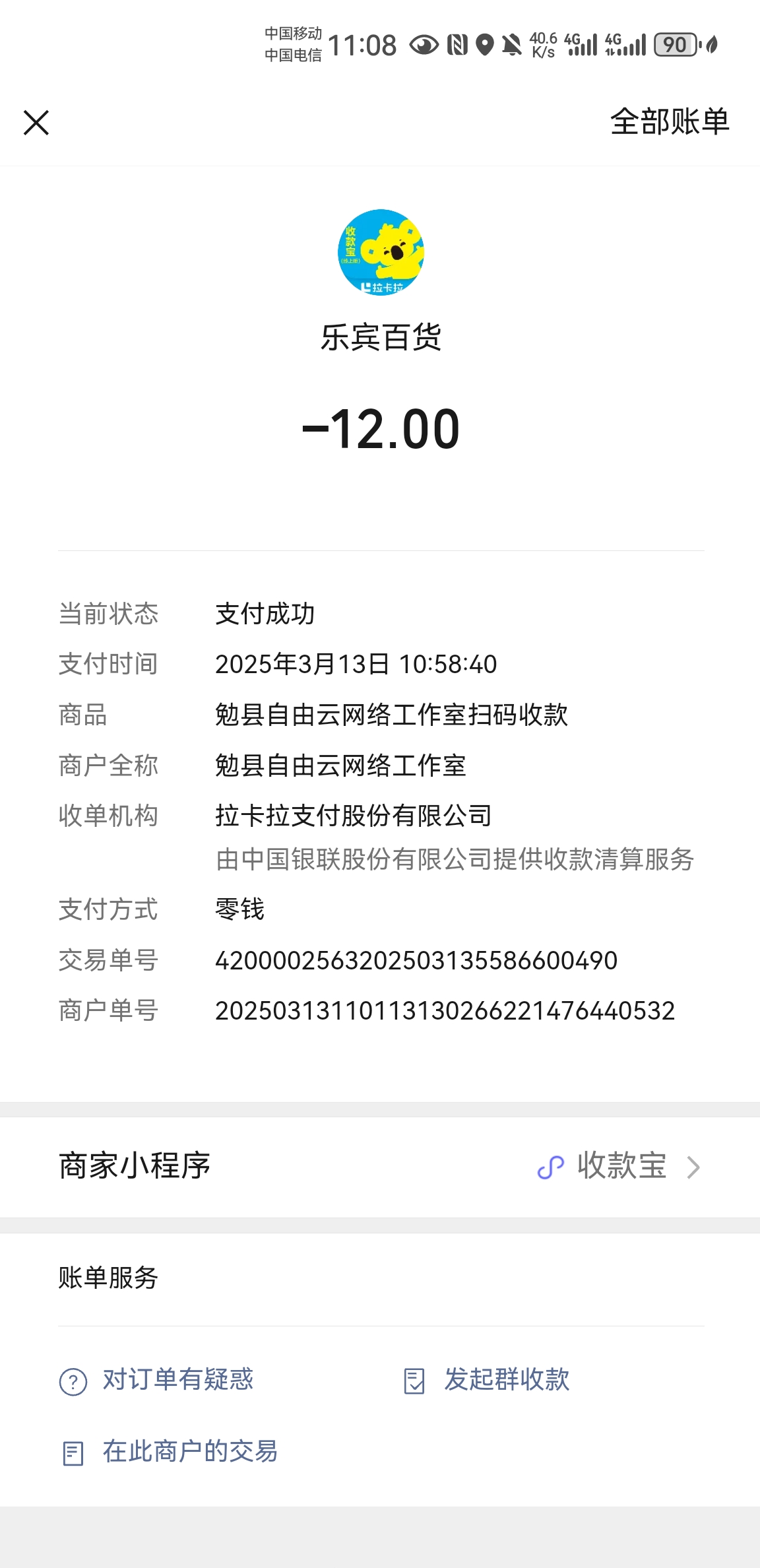The height and width of the screenshot is (1568, 760).
Task: View 在此商户的交易 transactions with this merchant
Action: pyautogui.click(x=189, y=1452)
